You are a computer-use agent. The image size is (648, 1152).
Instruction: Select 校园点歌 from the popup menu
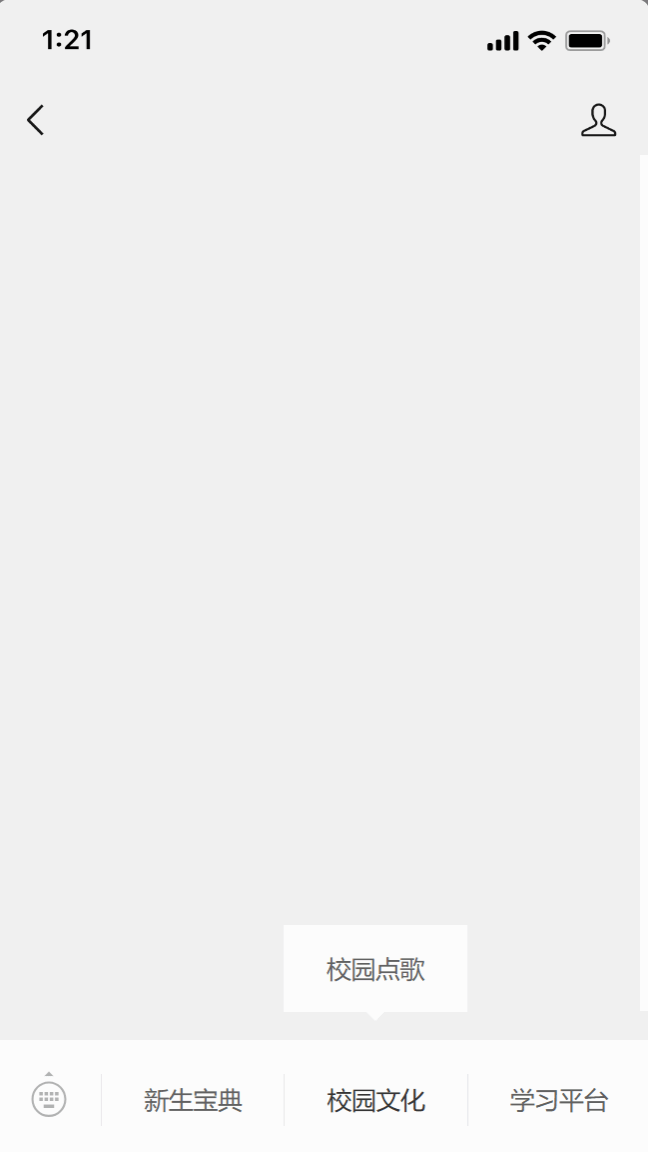point(375,969)
